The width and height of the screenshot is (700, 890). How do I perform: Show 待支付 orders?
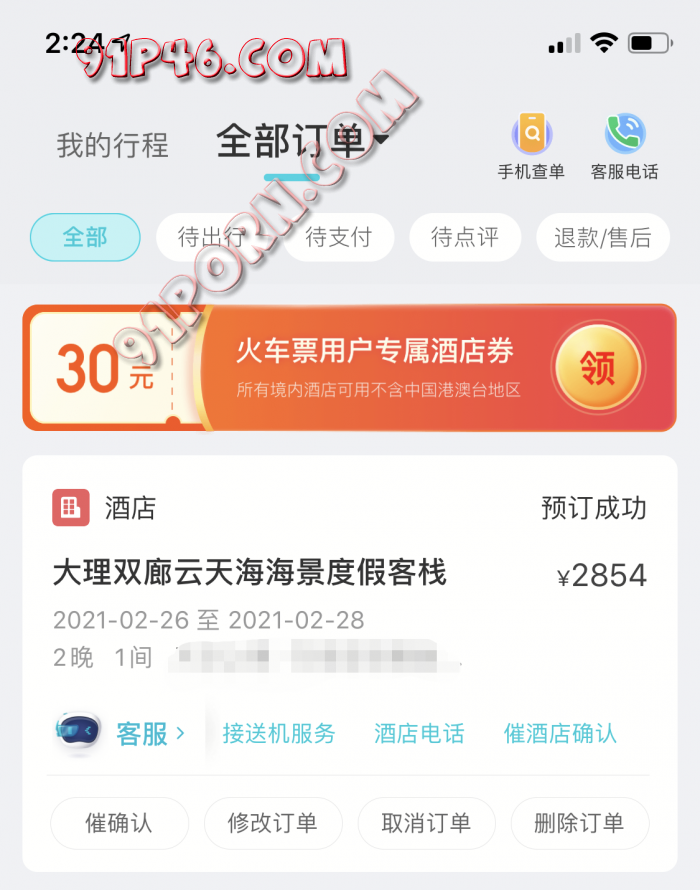pyautogui.click(x=338, y=237)
